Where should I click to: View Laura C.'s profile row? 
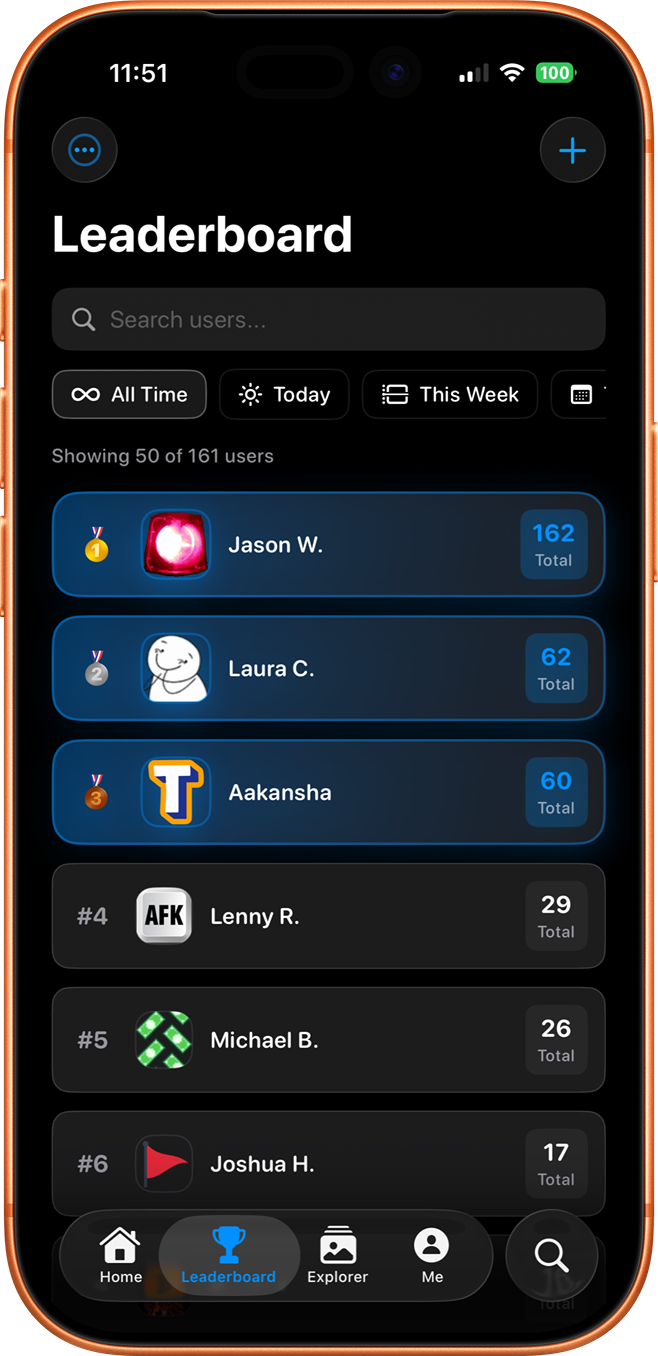[328, 669]
